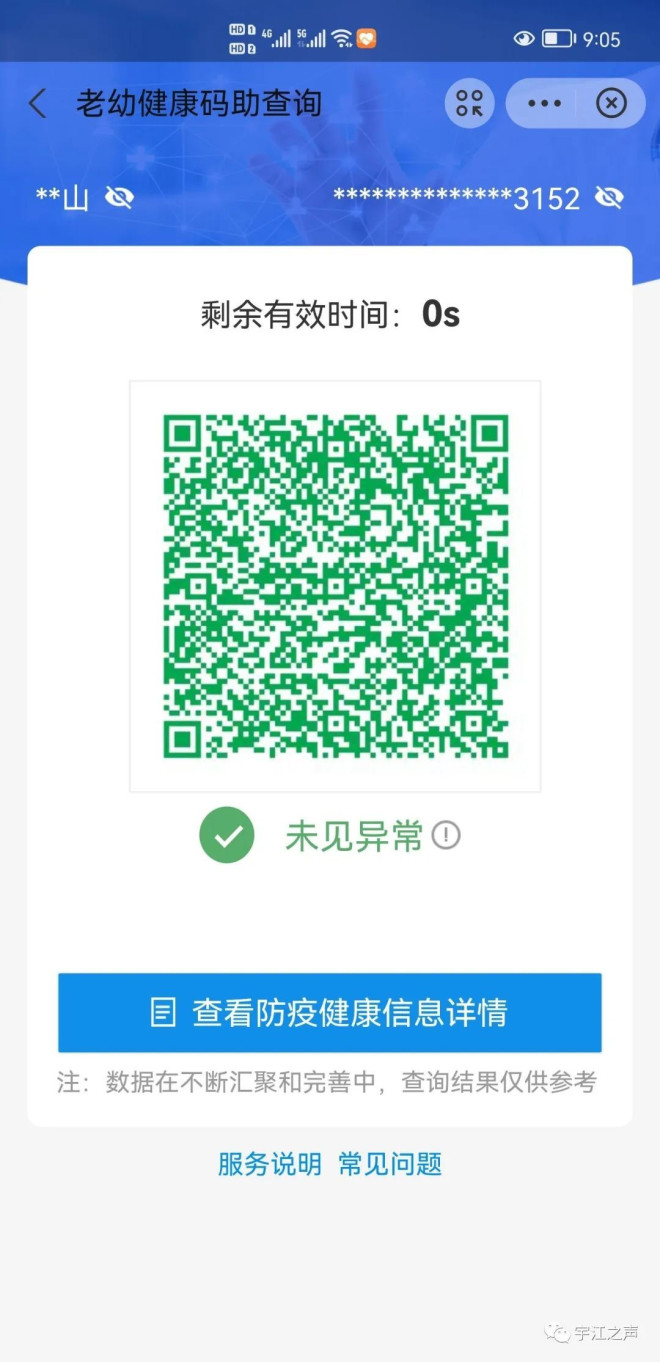The width and height of the screenshot is (660, 1362).
Task: Tap the info icon beside 未见异常
Action: (446, 835)
